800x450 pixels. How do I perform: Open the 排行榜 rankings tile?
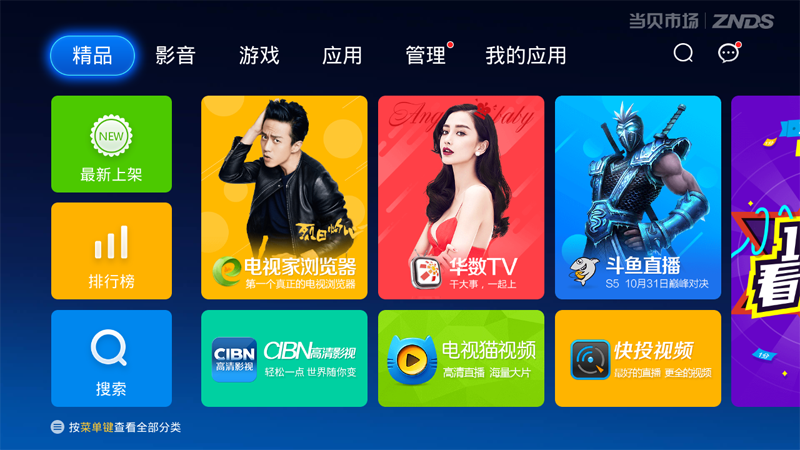[111, 250]
